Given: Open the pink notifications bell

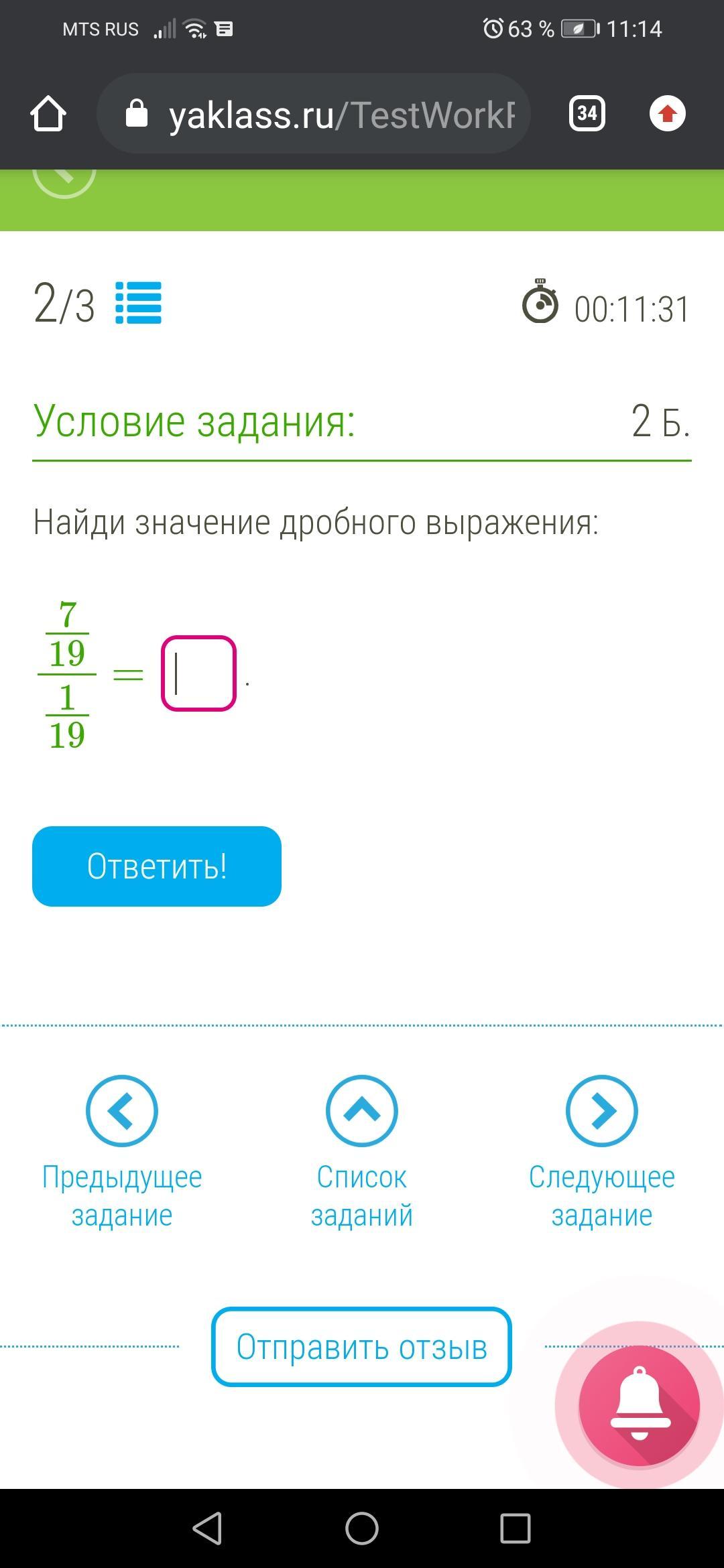Looking at the screenshot, I should pos(639,1406).
